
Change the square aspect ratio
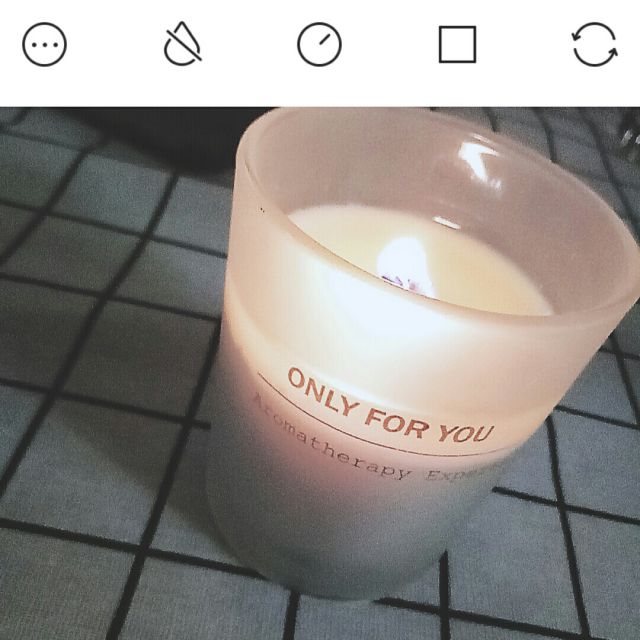click(457, 45)
